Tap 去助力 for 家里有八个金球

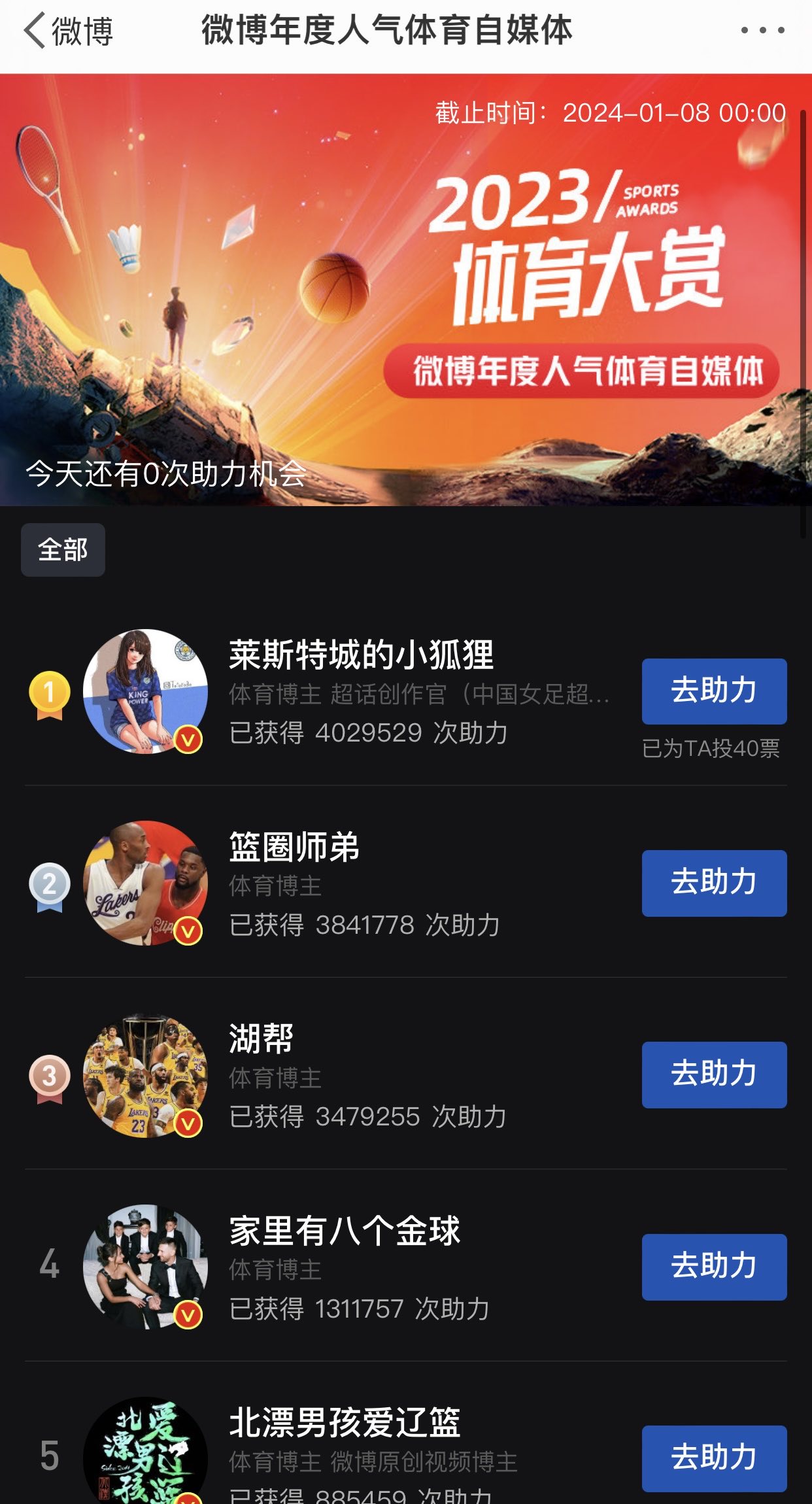714,1267
